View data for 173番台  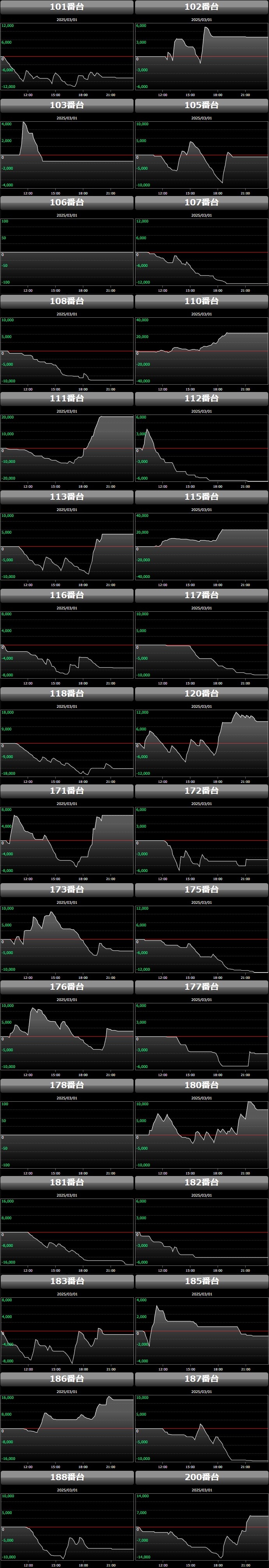pyautogui.click(x=67, y=889)
